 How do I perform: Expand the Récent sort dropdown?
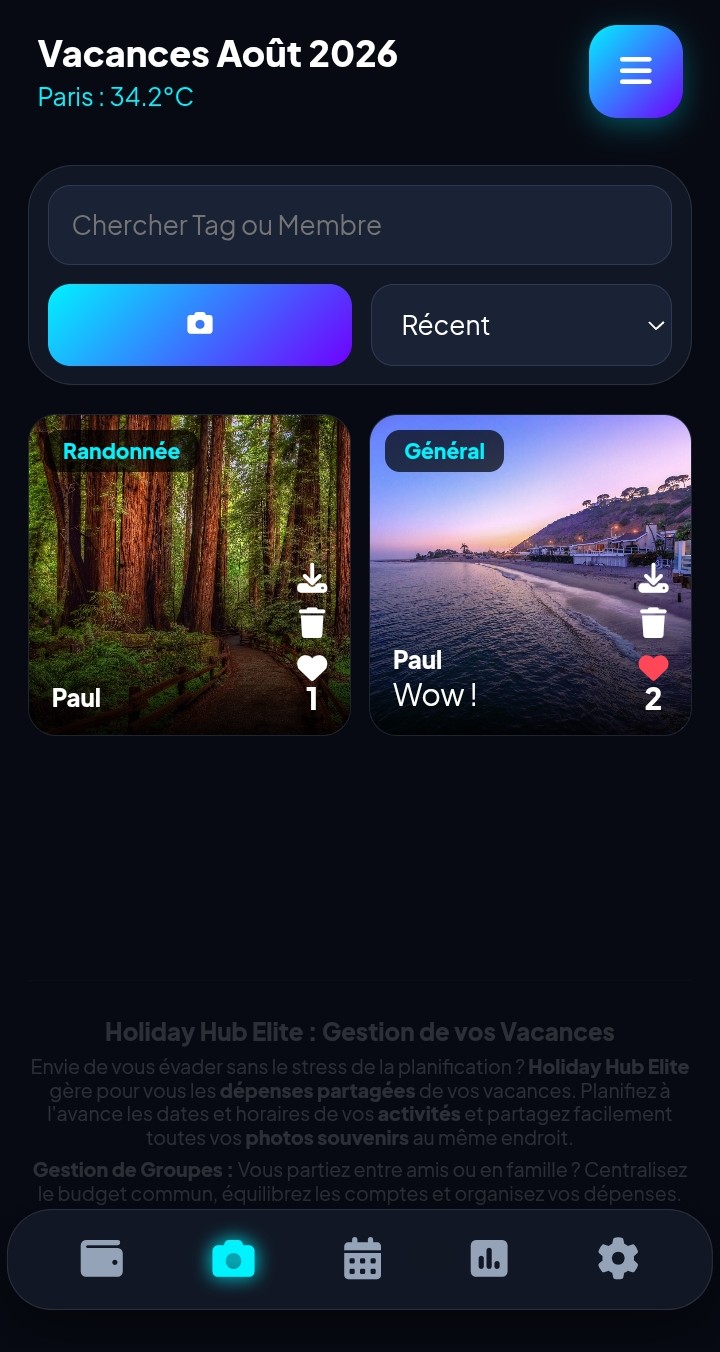pyautogui.click(x=521, y=325)
